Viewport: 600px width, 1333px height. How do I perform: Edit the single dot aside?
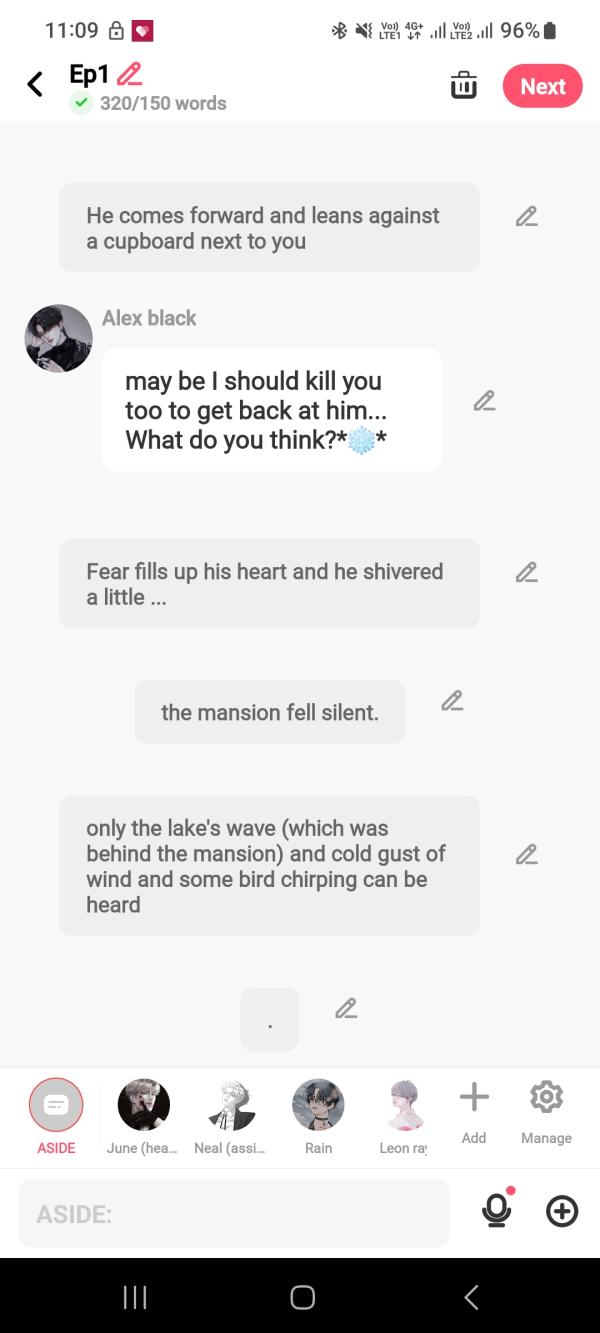pos(346,1008)
